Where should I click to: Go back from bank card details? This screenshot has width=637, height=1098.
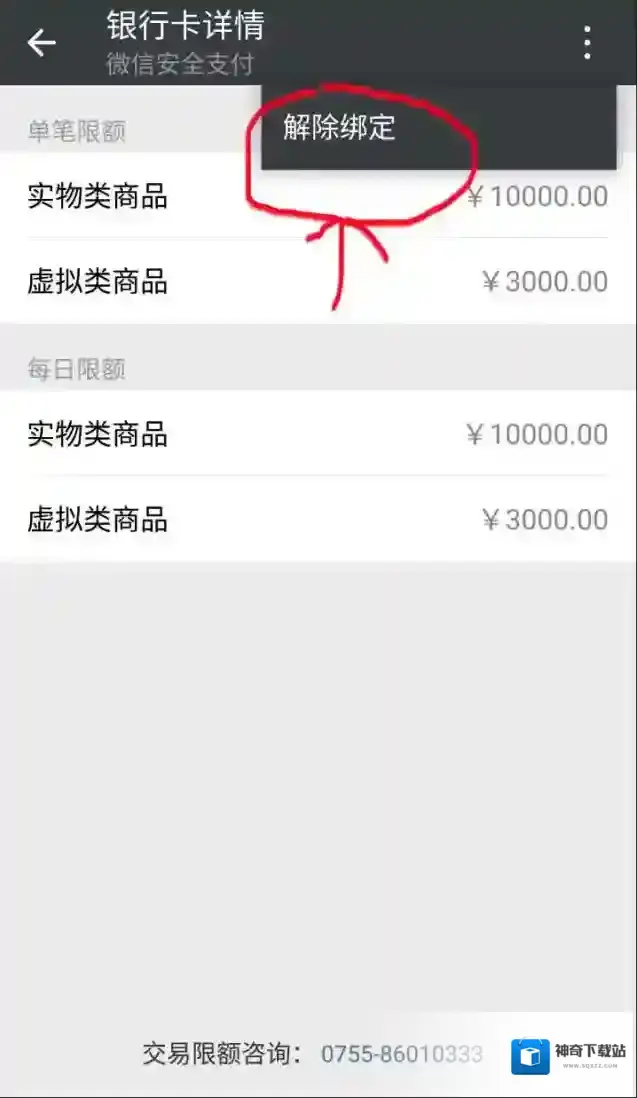tap(42, 42)
